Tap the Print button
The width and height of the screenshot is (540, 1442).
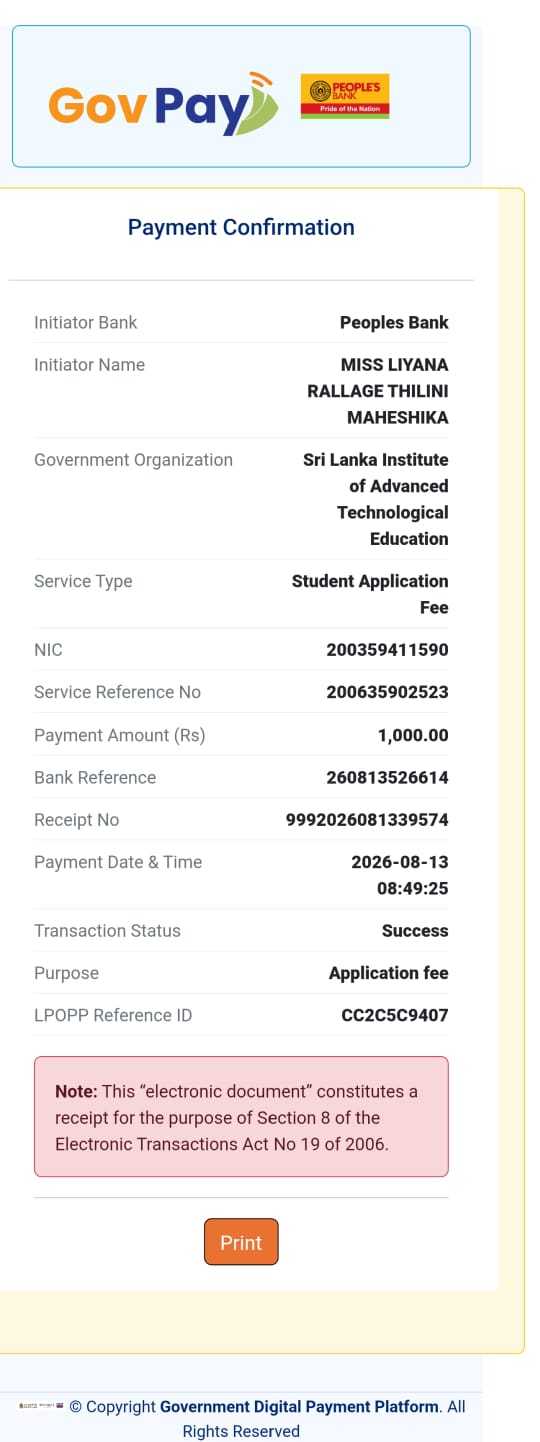[x=241, y=1242]
